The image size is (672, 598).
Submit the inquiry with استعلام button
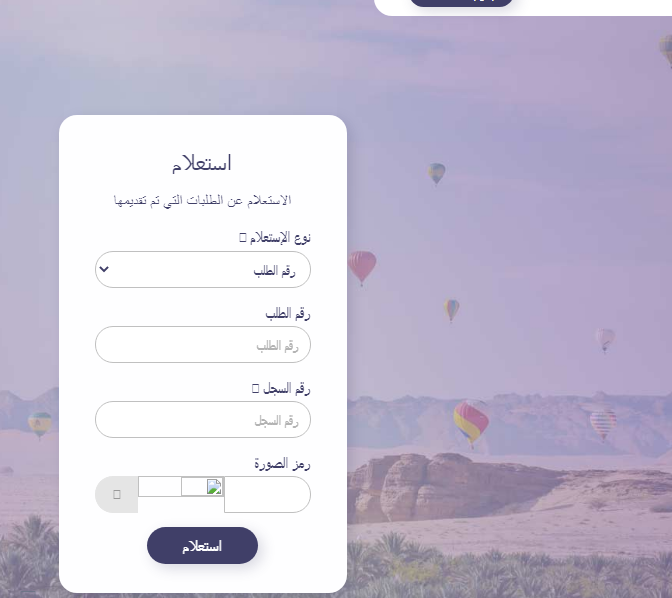pos(202,546)
